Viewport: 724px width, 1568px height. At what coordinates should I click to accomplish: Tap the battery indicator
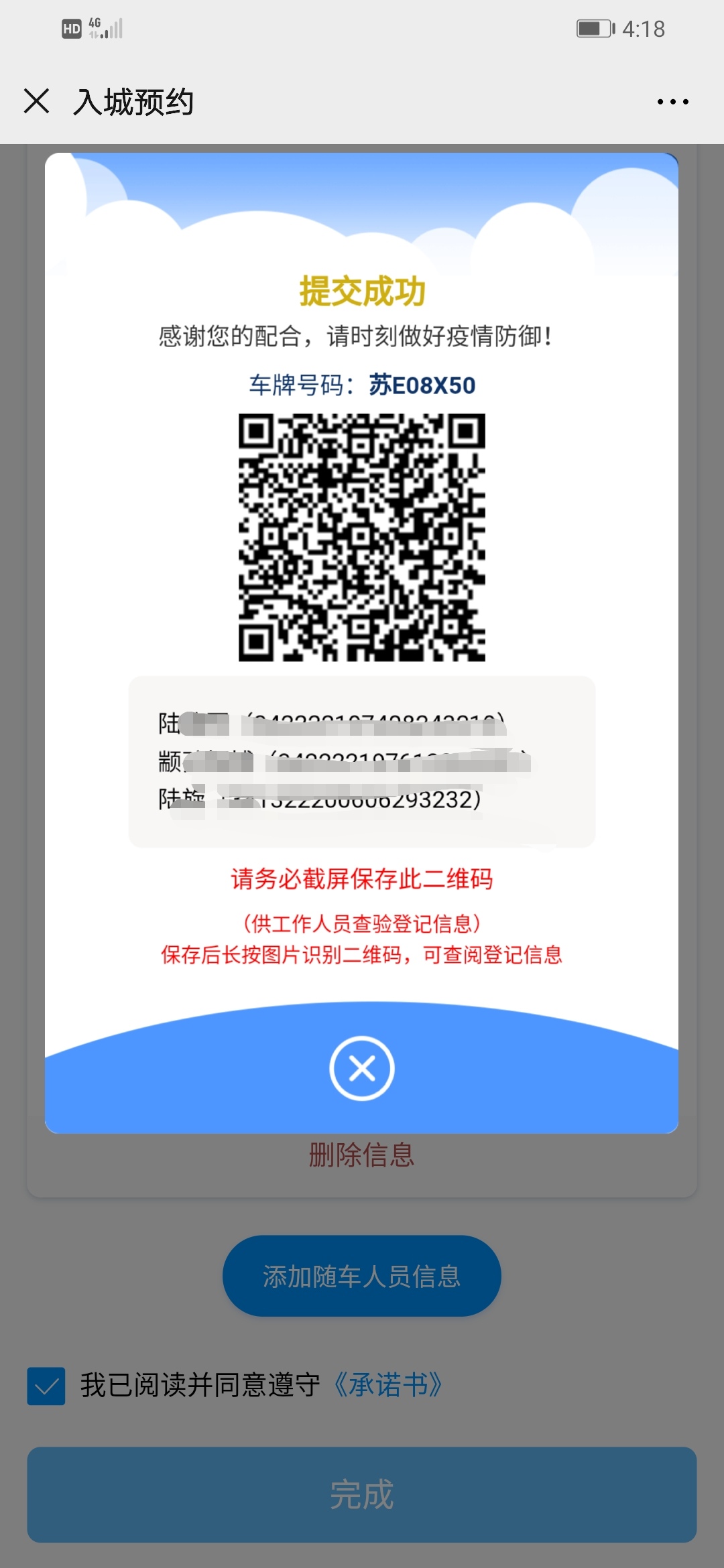[594, 28]
